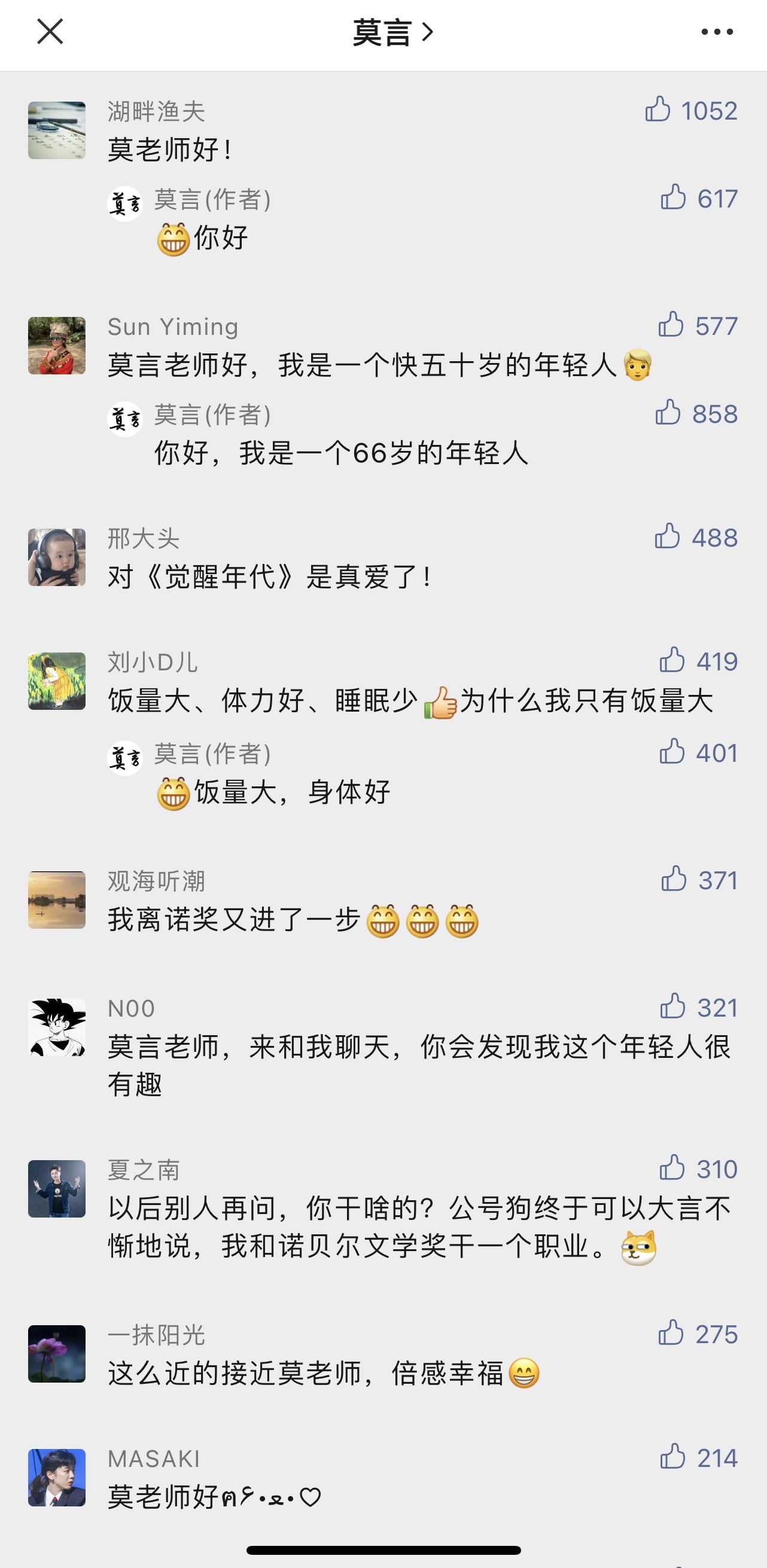The height and width of the screenshot is (1568, 767).
Task: Like 夏之南's comment
Action: 672,1168
